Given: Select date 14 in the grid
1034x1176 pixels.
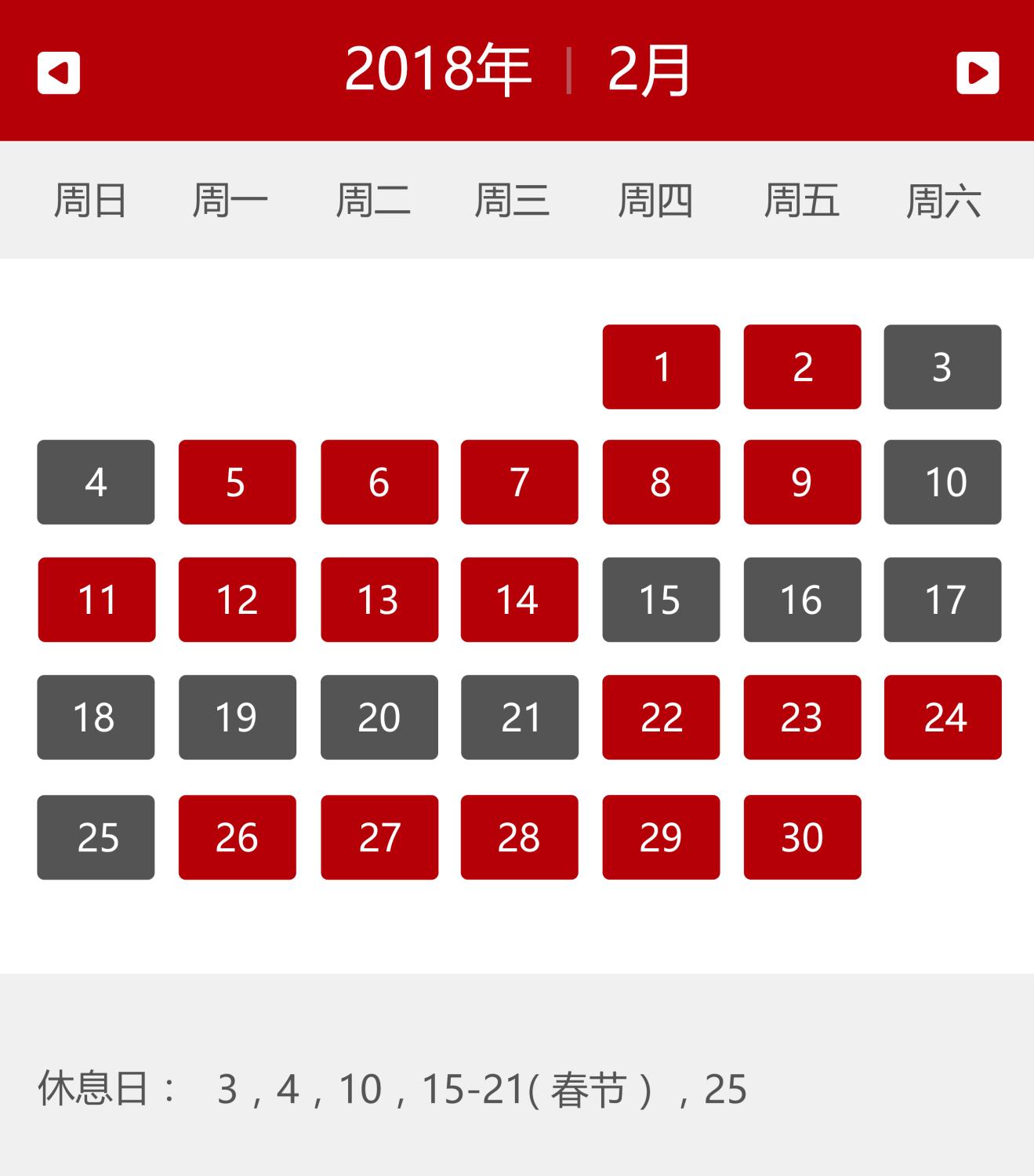Looking at the screenshot, I should 519,600.
